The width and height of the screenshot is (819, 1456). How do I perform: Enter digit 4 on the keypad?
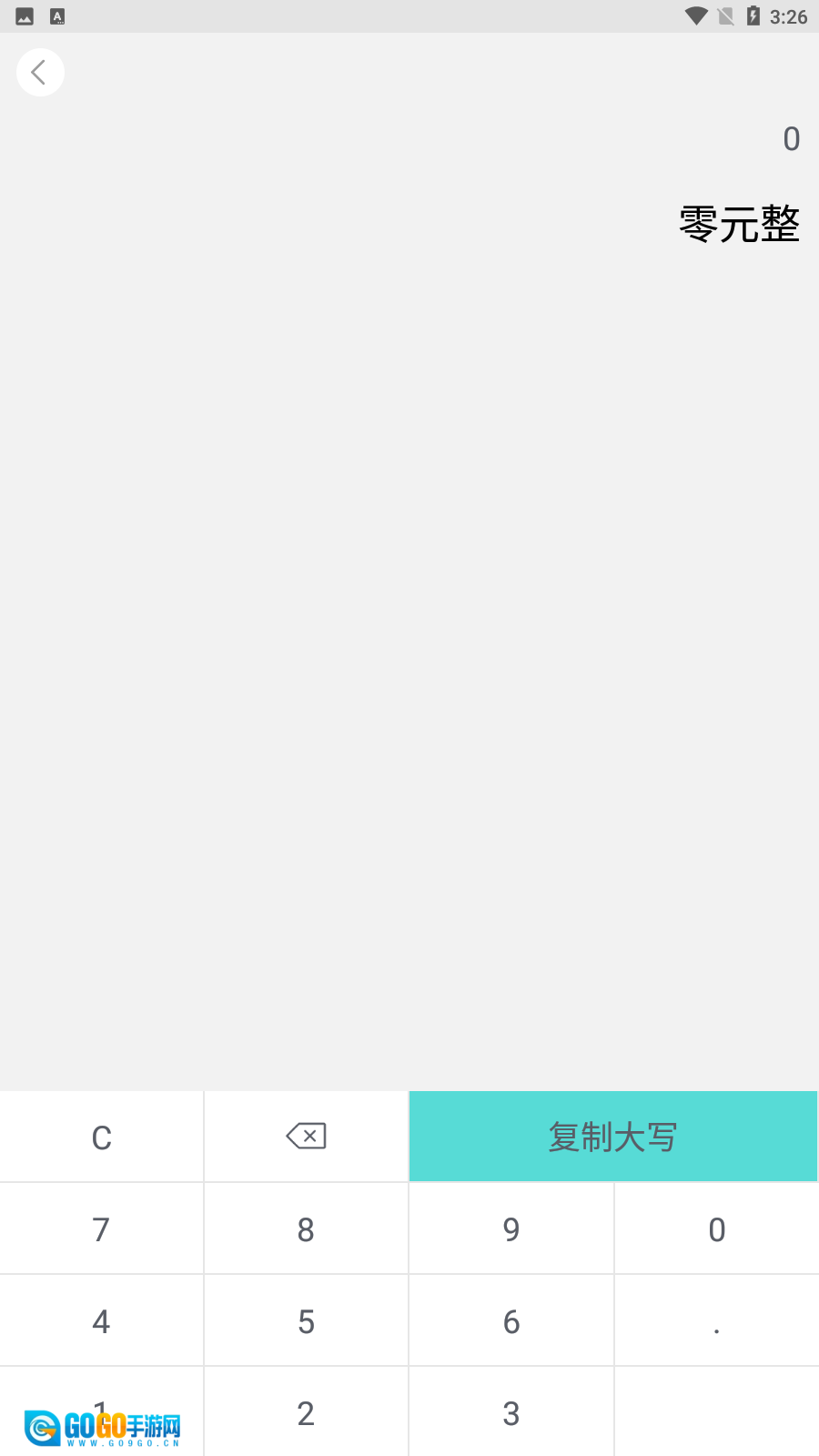102,1321
